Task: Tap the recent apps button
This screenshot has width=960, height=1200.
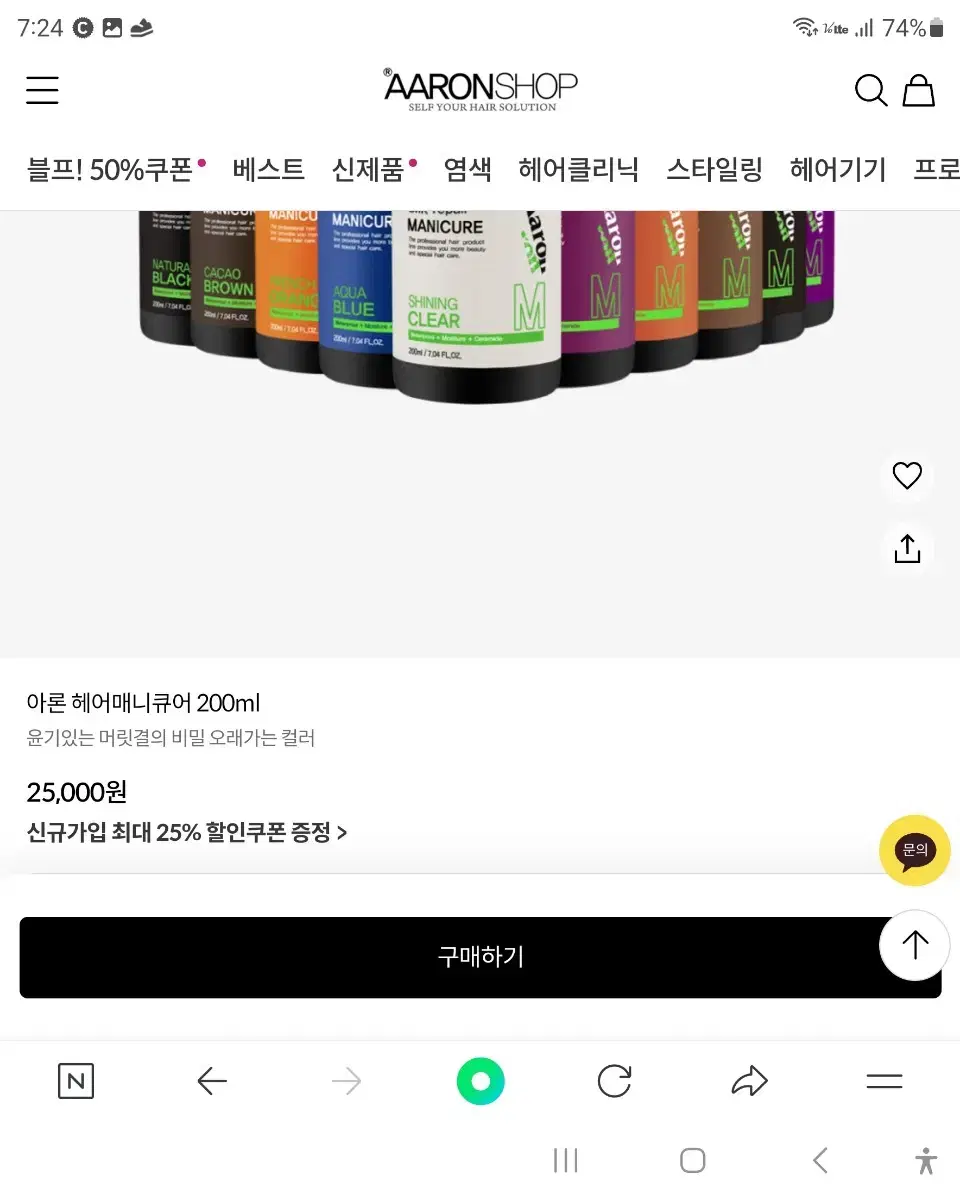Action: pyautogui.click(x=566, y=1160)
